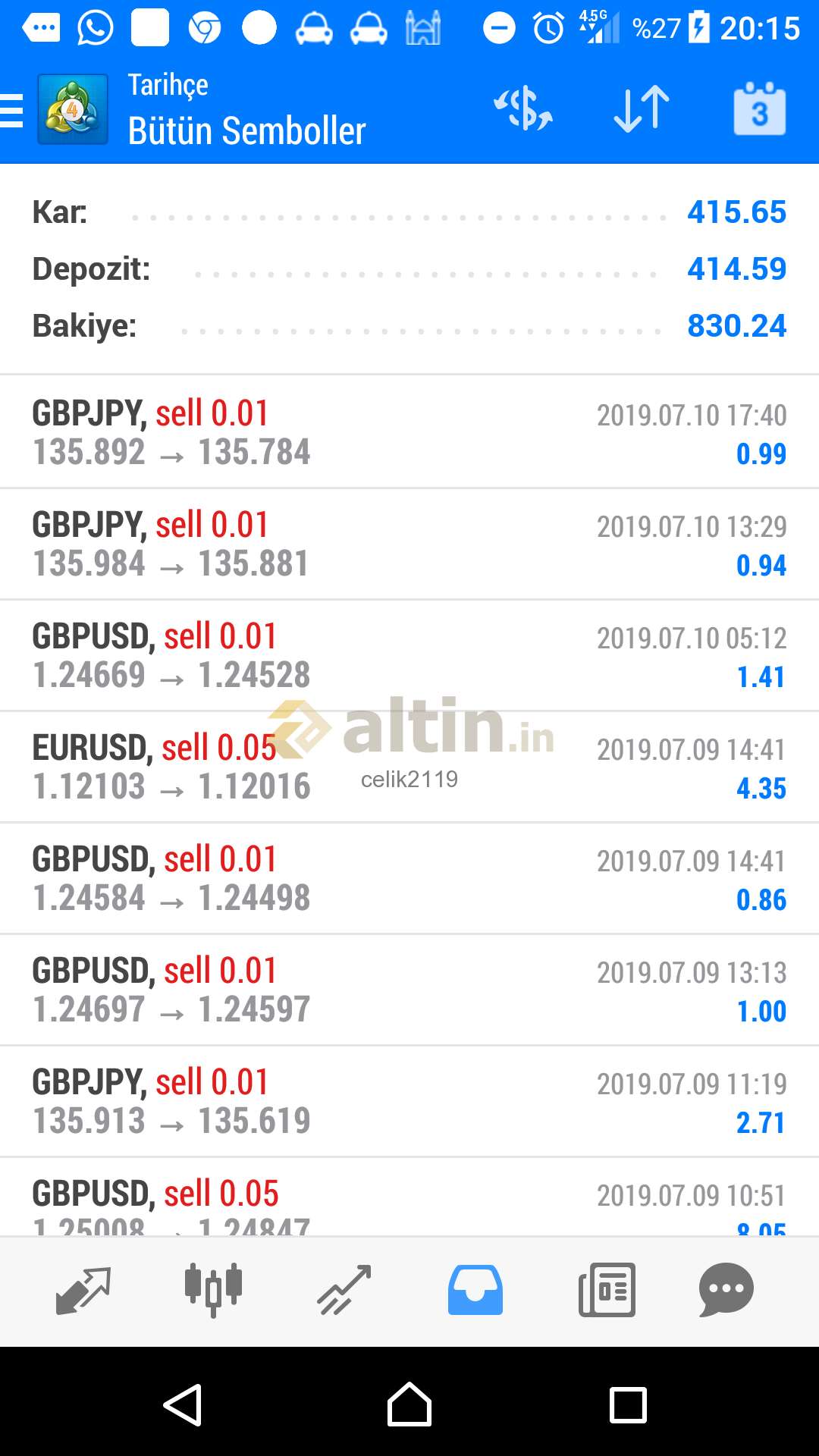Image resolution: width=819 pixels, height=1456 pixels.
Task: Open the symbol filter currency icon
Action: click(523, 108)
